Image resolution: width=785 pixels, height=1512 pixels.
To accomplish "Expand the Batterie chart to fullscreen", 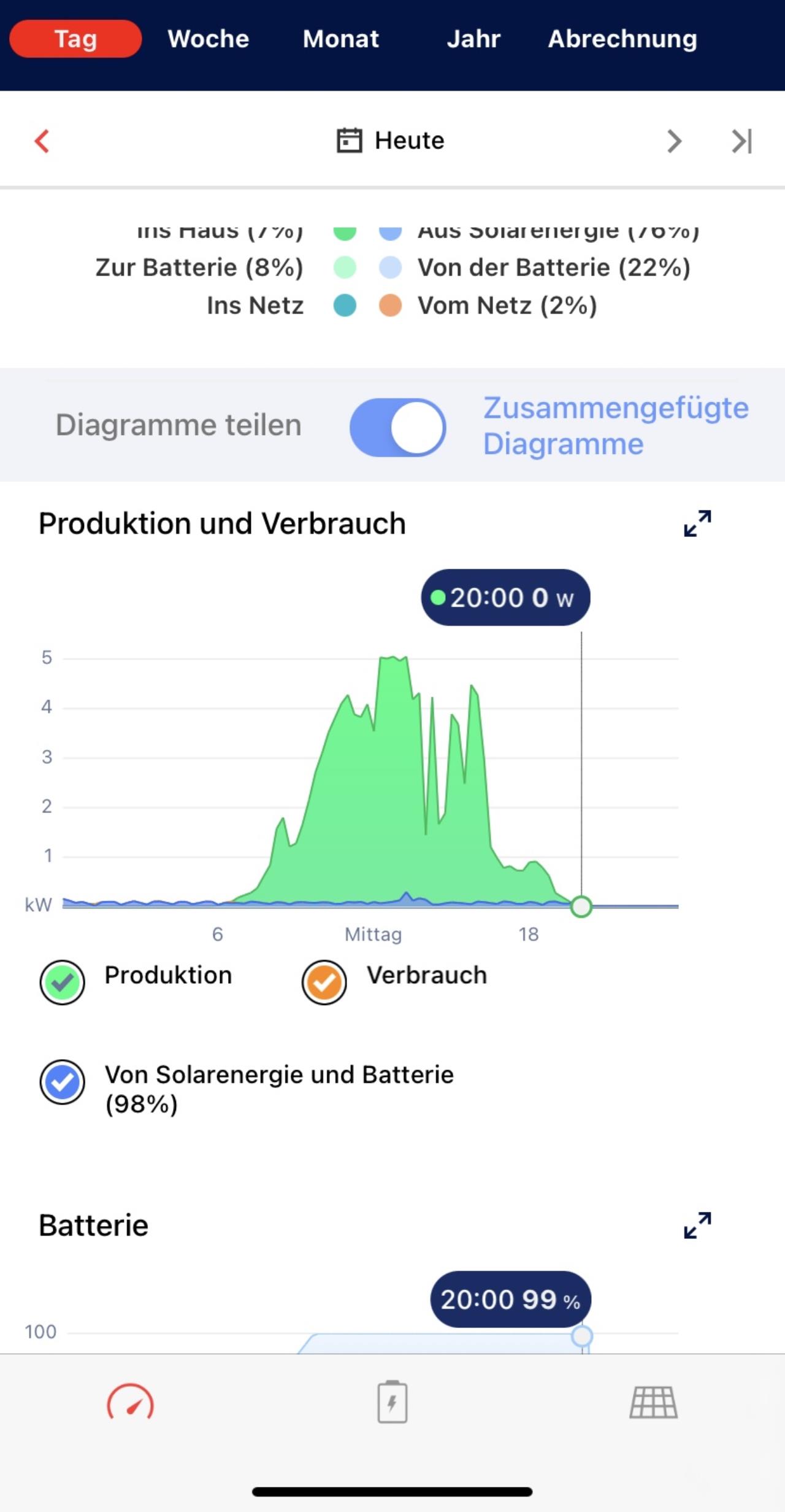I will [697, 1225].
